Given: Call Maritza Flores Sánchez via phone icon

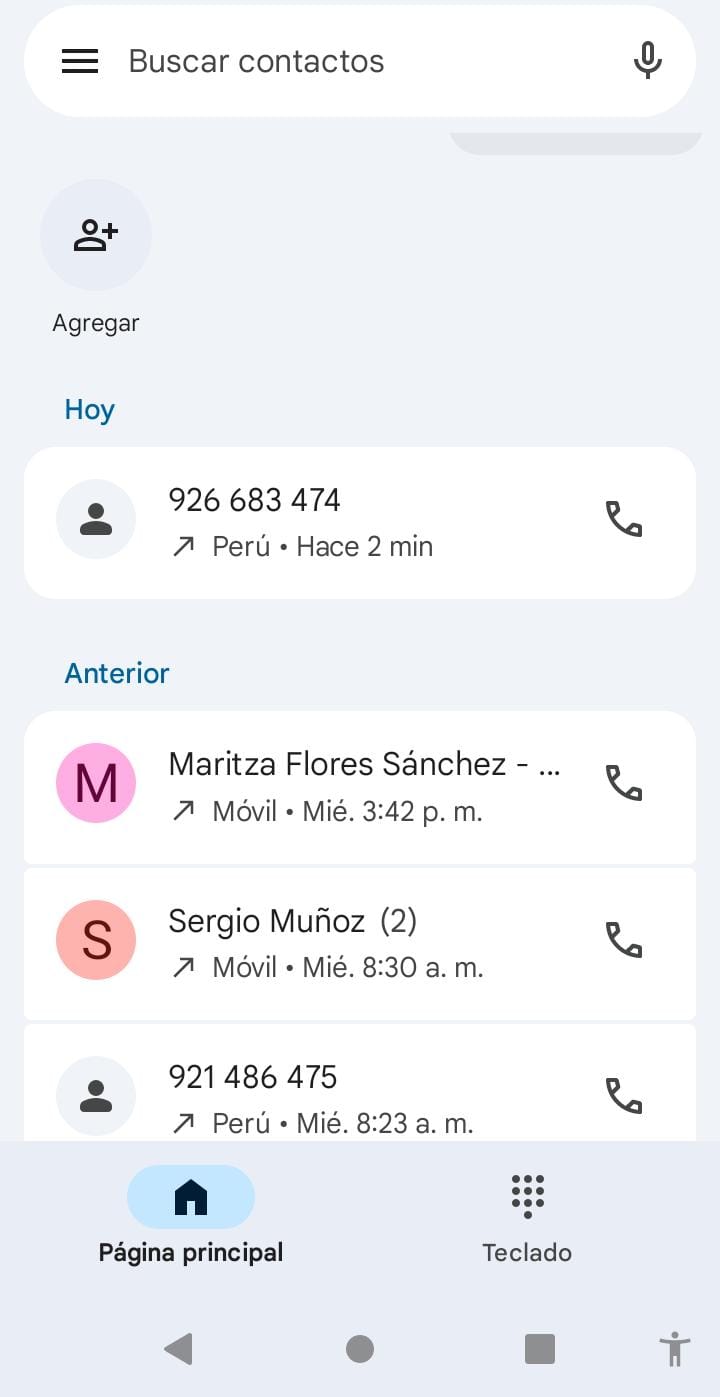Looking at the screenshot, I should click(624, 783).
